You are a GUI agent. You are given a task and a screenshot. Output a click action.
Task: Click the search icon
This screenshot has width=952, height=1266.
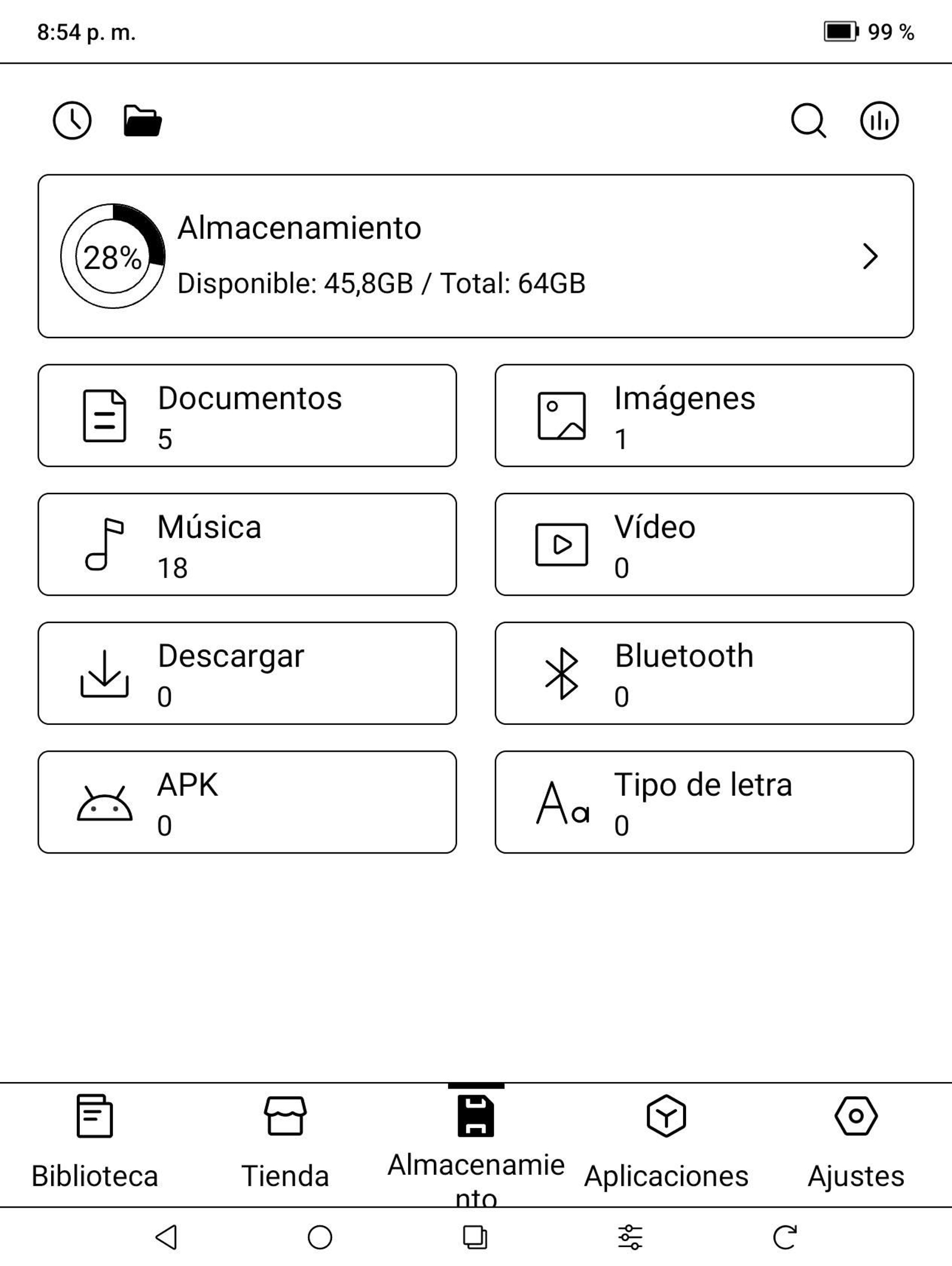tap(807, 121)
